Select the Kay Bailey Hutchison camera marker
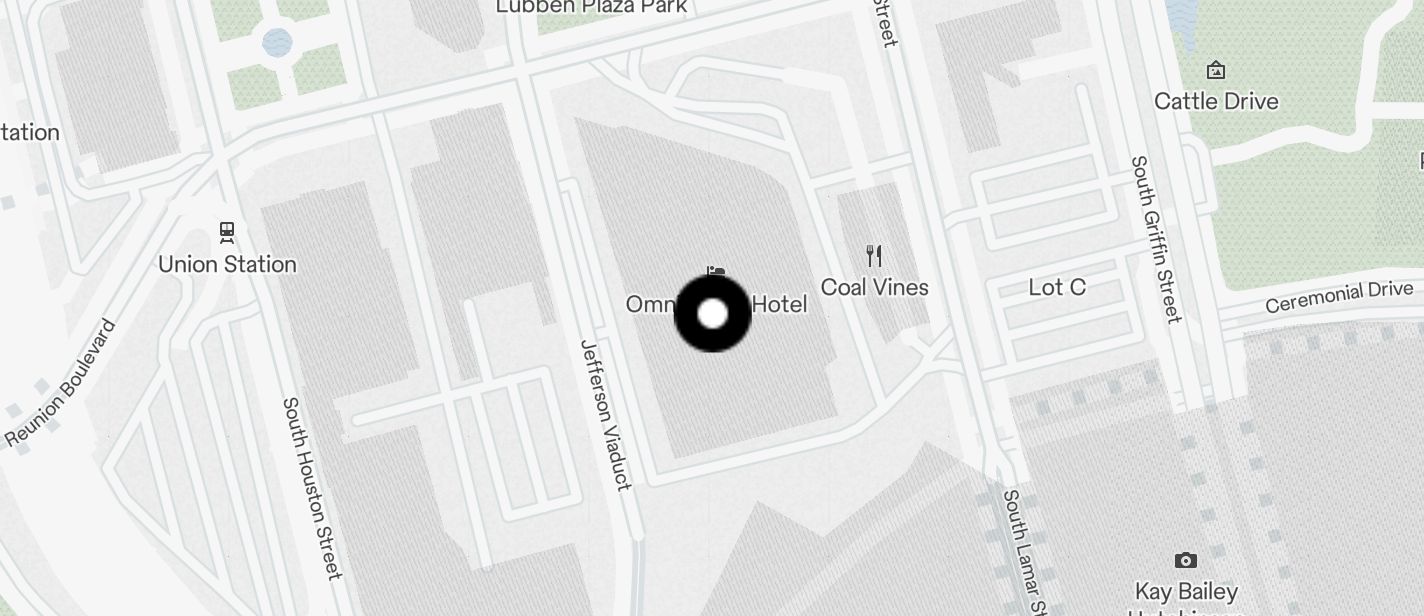The height and width of the screenshot is (616, 1424). (x=1186, y=560)
